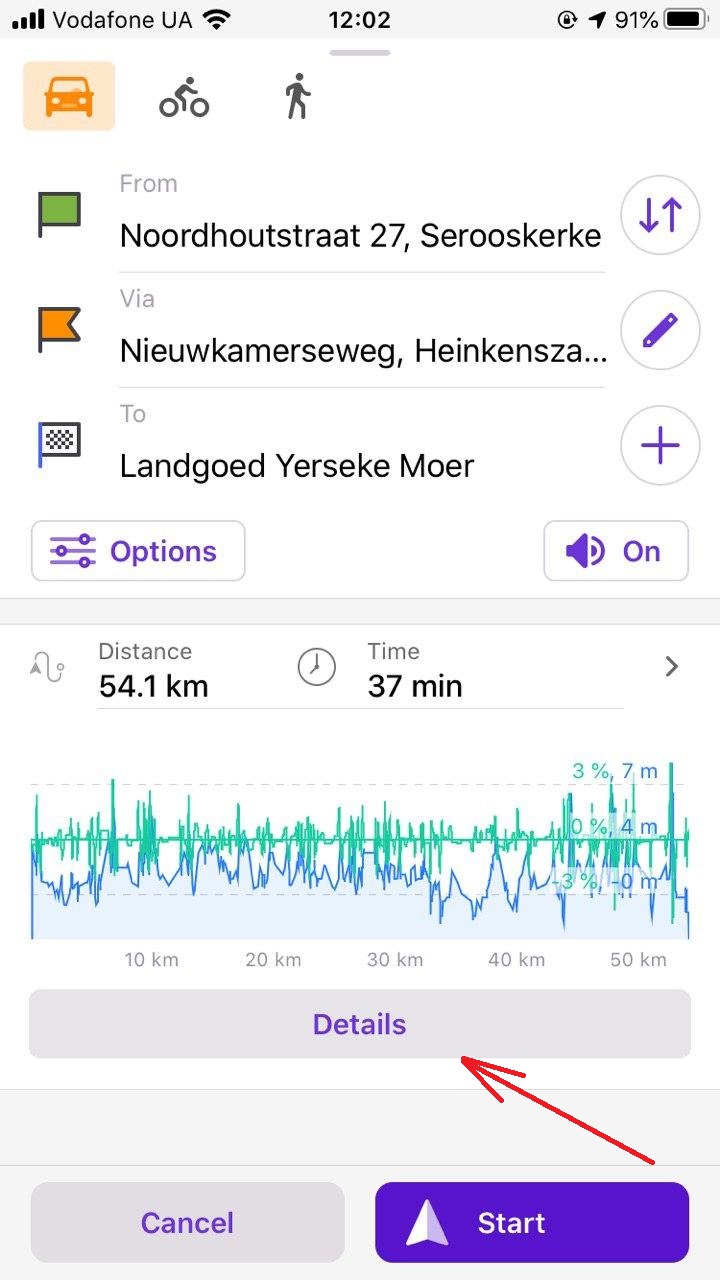The width and height of the screenshot is (720, 1280).
Task: Change destination Landgoed Yerseke Moer
Action: (x=297, y=465)
